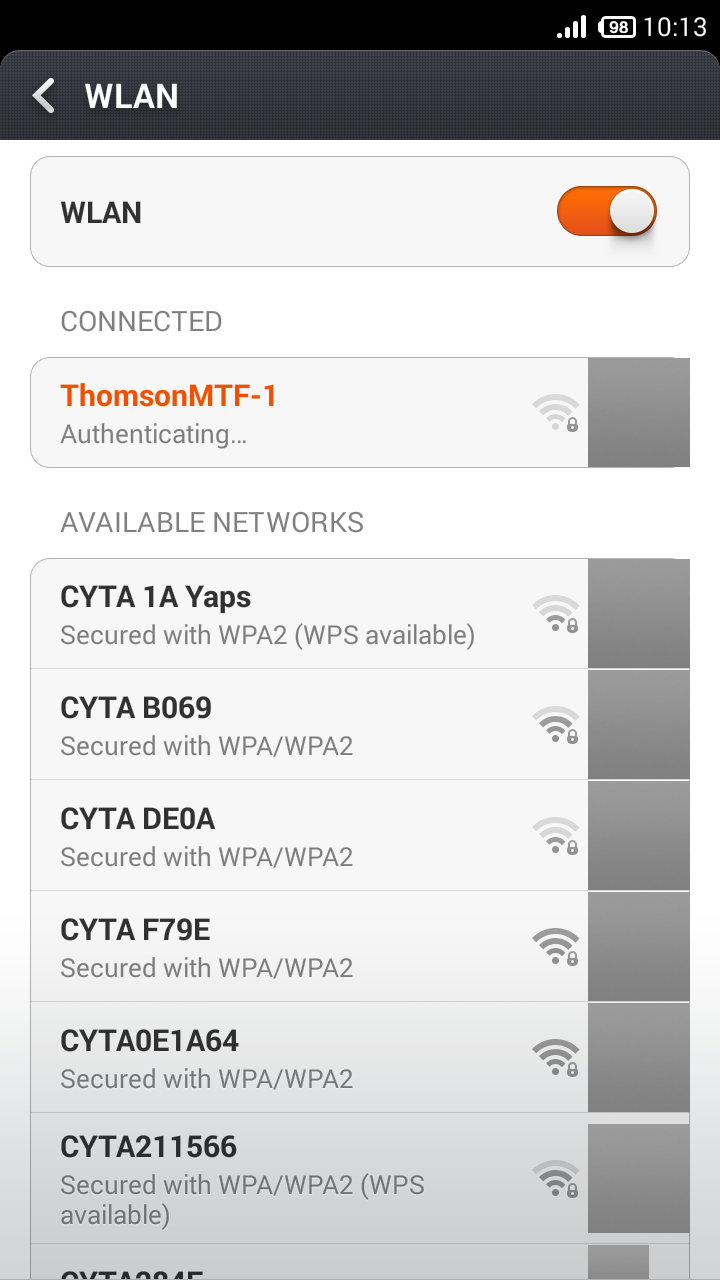Open details button next to ThomsonMTF-1
This screenshot has width=720, height=1280.
click(639, 412)
